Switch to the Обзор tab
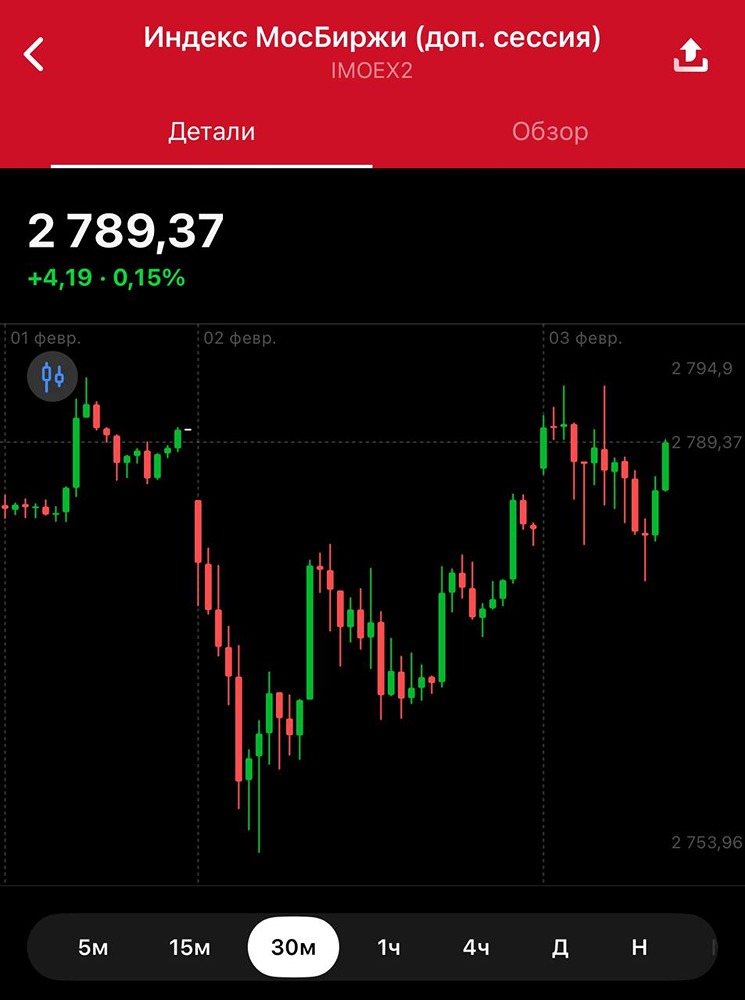Viewport: 745px width, 1000px height. (x=549, y=131)
